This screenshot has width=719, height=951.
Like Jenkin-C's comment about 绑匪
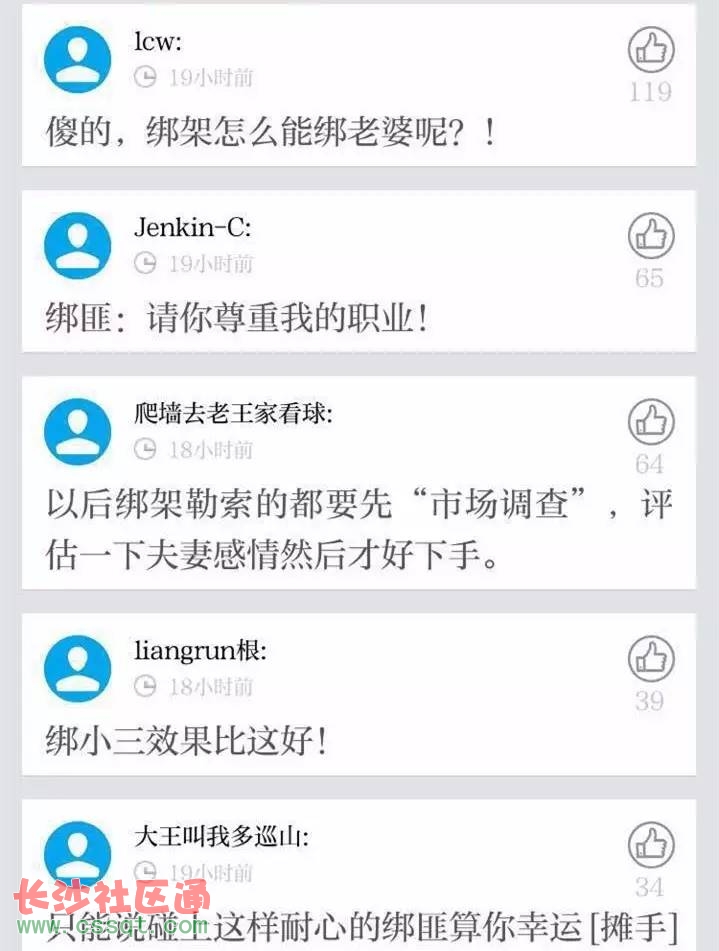pyautogui.click(x=651, y=236)
